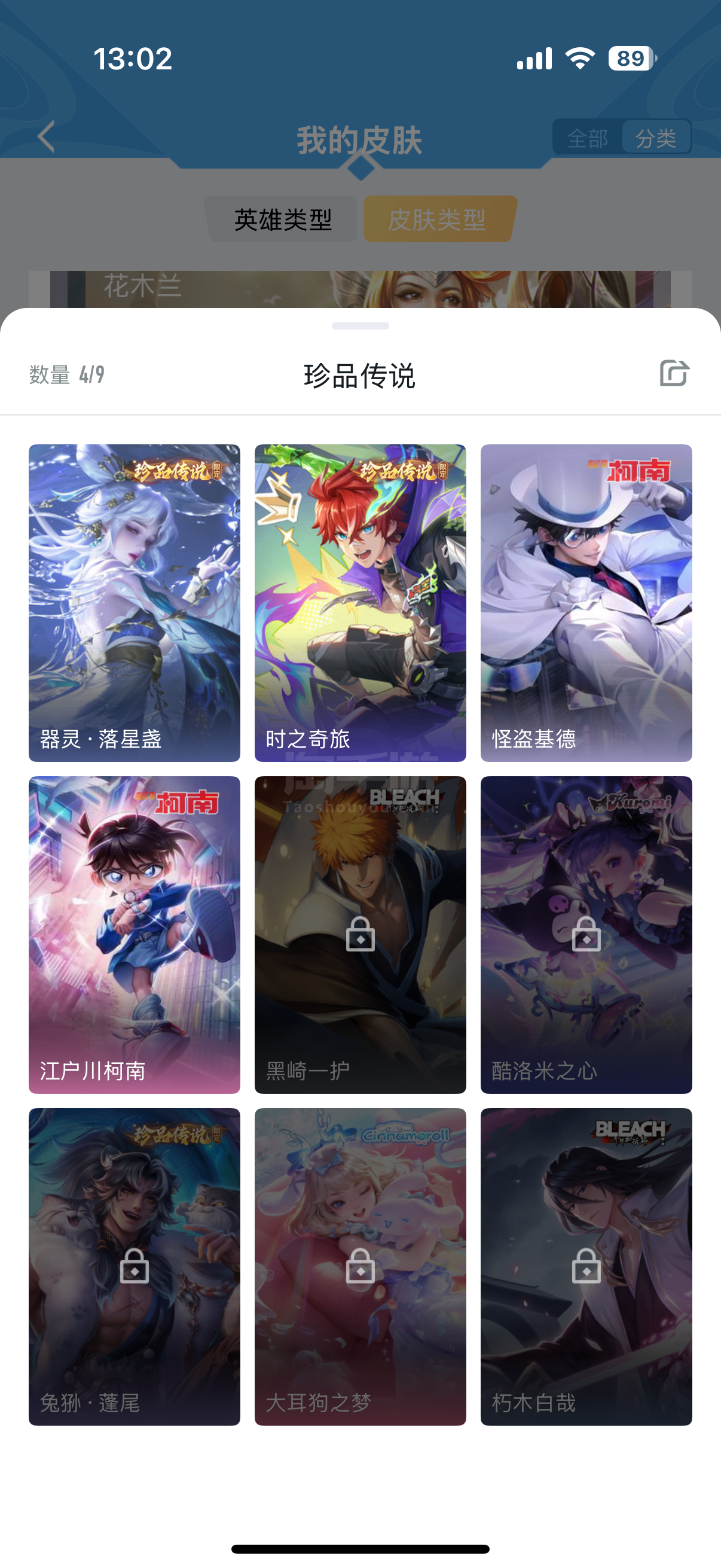Select the locked 朽木白哉 skin
Viewport: 721px width, 1568px height.
click(x=586, y=1266)
